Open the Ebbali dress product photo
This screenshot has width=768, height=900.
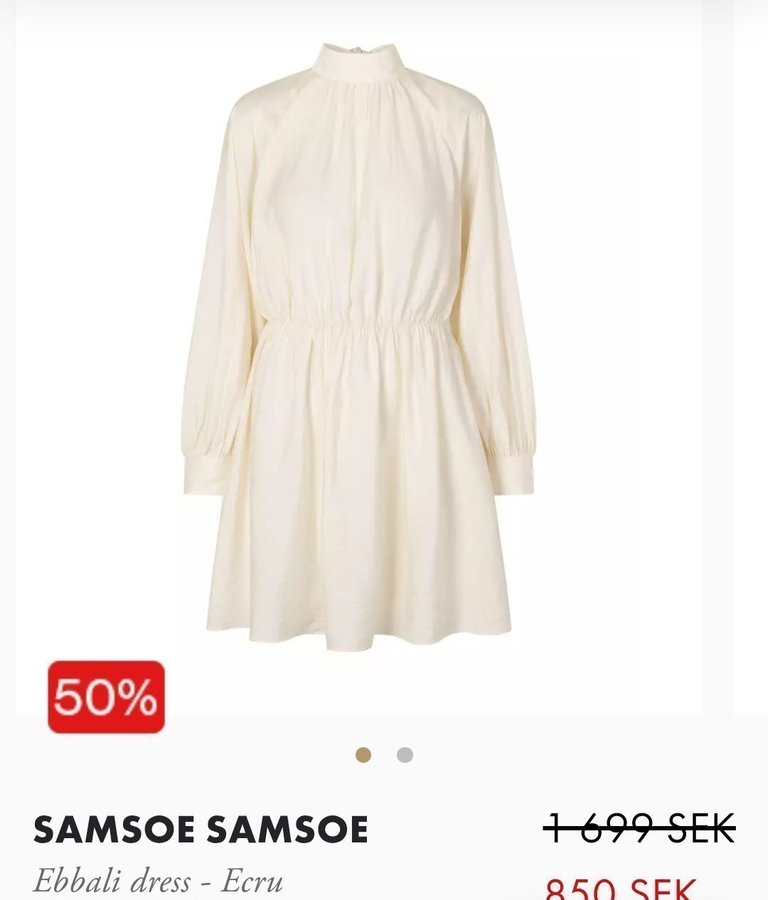point(358,345)
